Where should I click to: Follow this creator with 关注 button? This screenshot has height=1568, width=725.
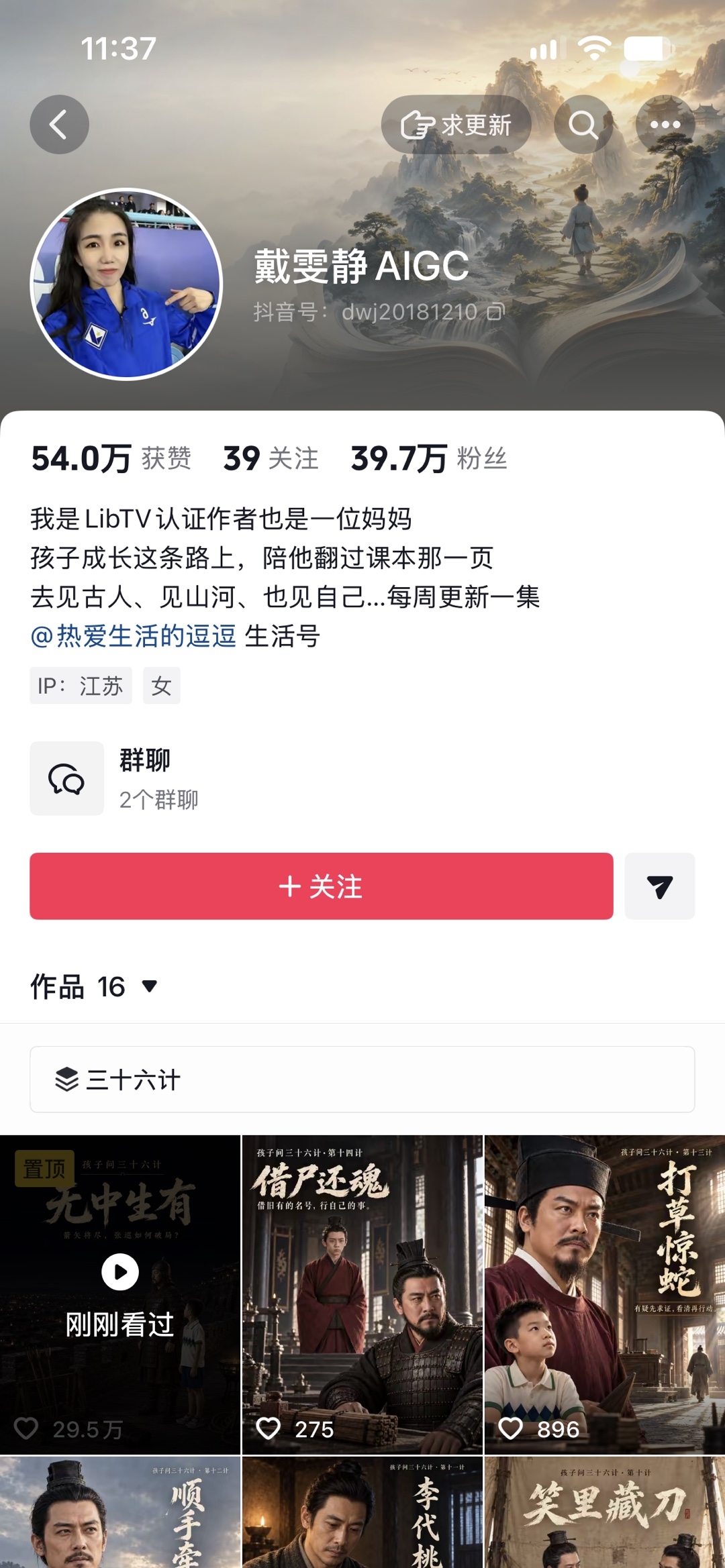pos(321,886)
